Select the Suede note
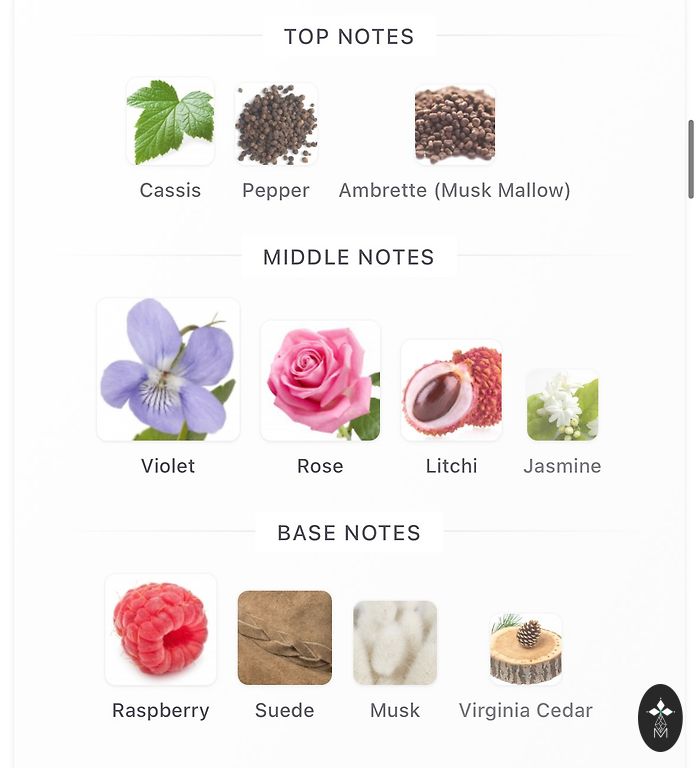This screenshot has width=699, height=768. [x=285, y=638]
